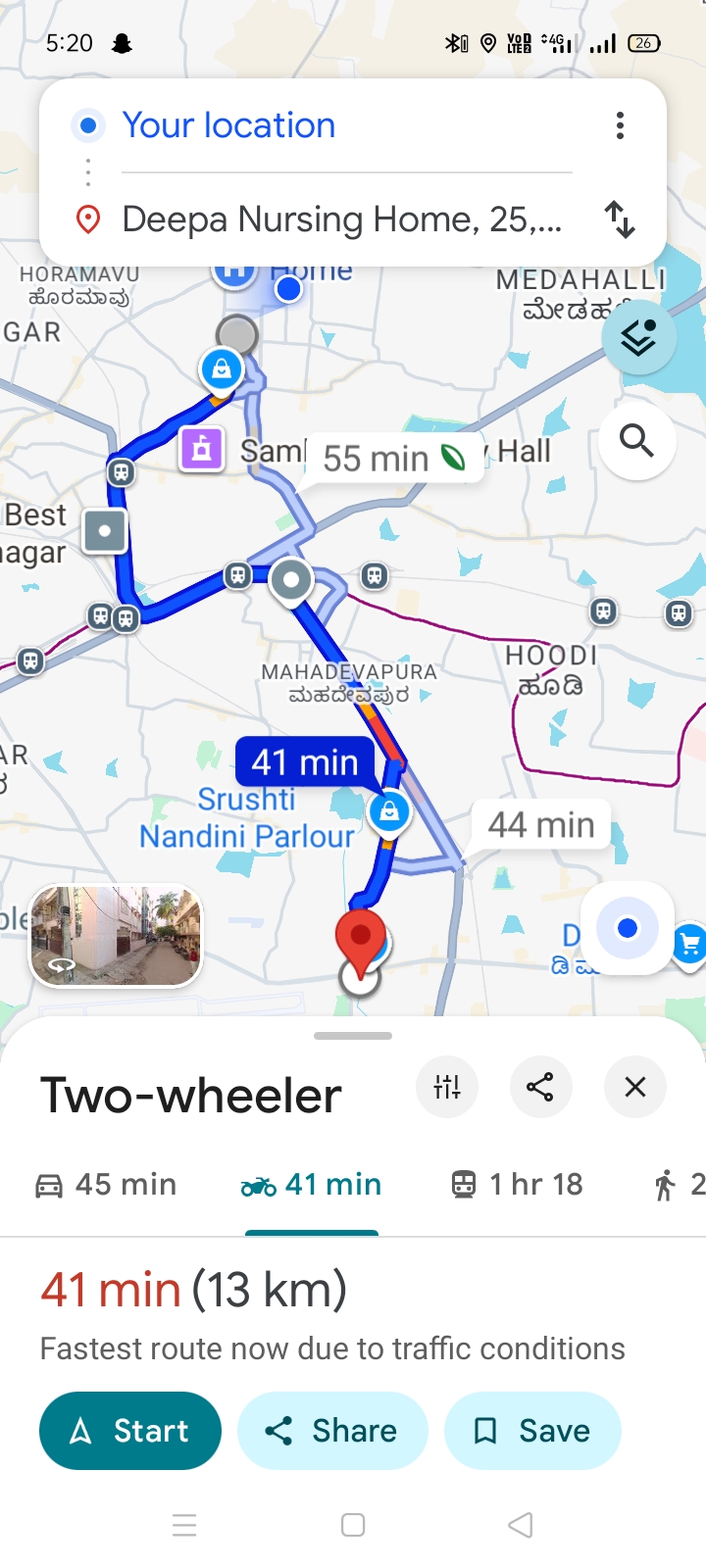This screenshot has width=706, height=1568.
Task: Select the 44 min alternate route
Action: [541, 824]
